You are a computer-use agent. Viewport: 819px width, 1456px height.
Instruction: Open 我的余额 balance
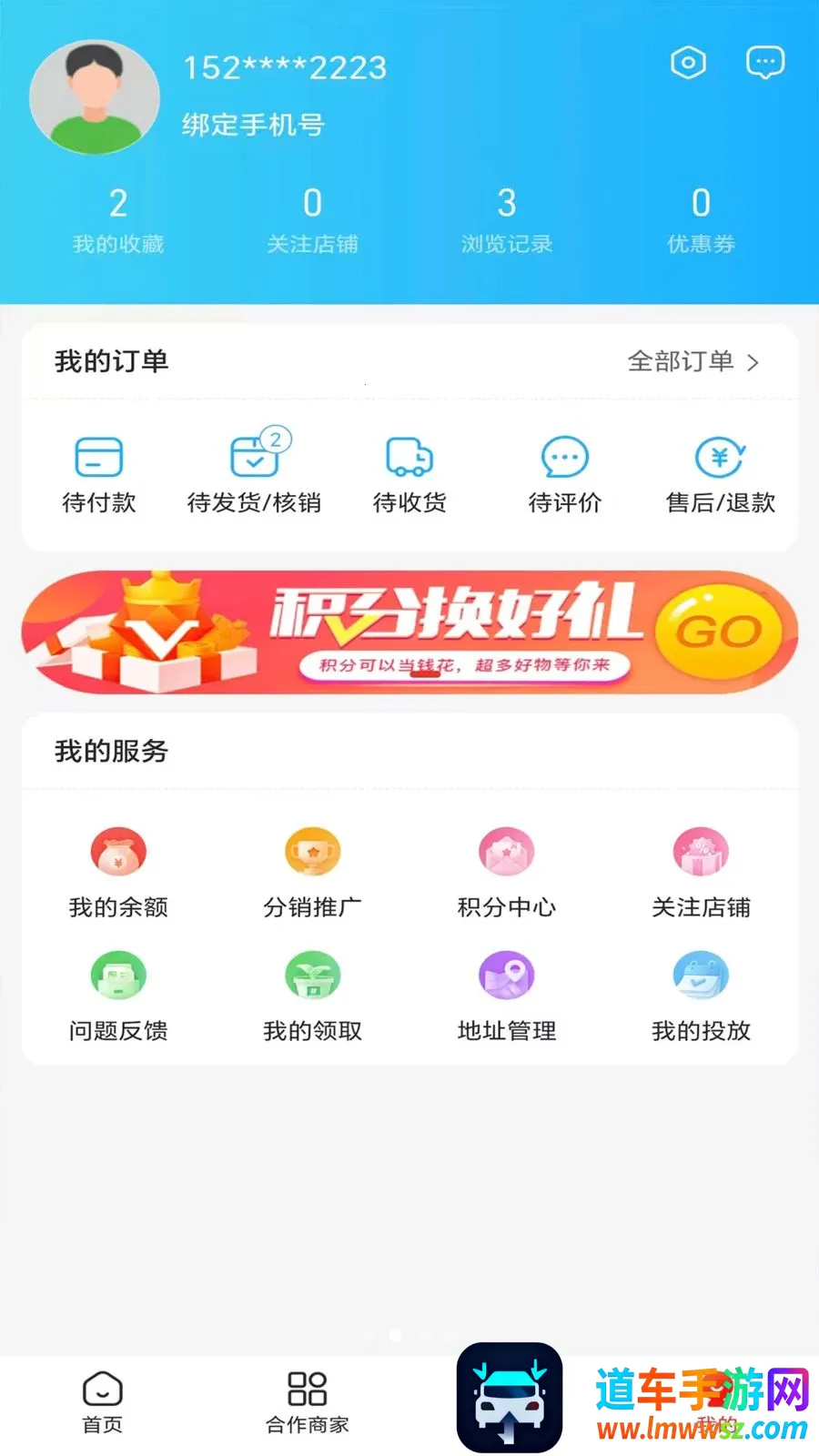click(x=118, y=874)
